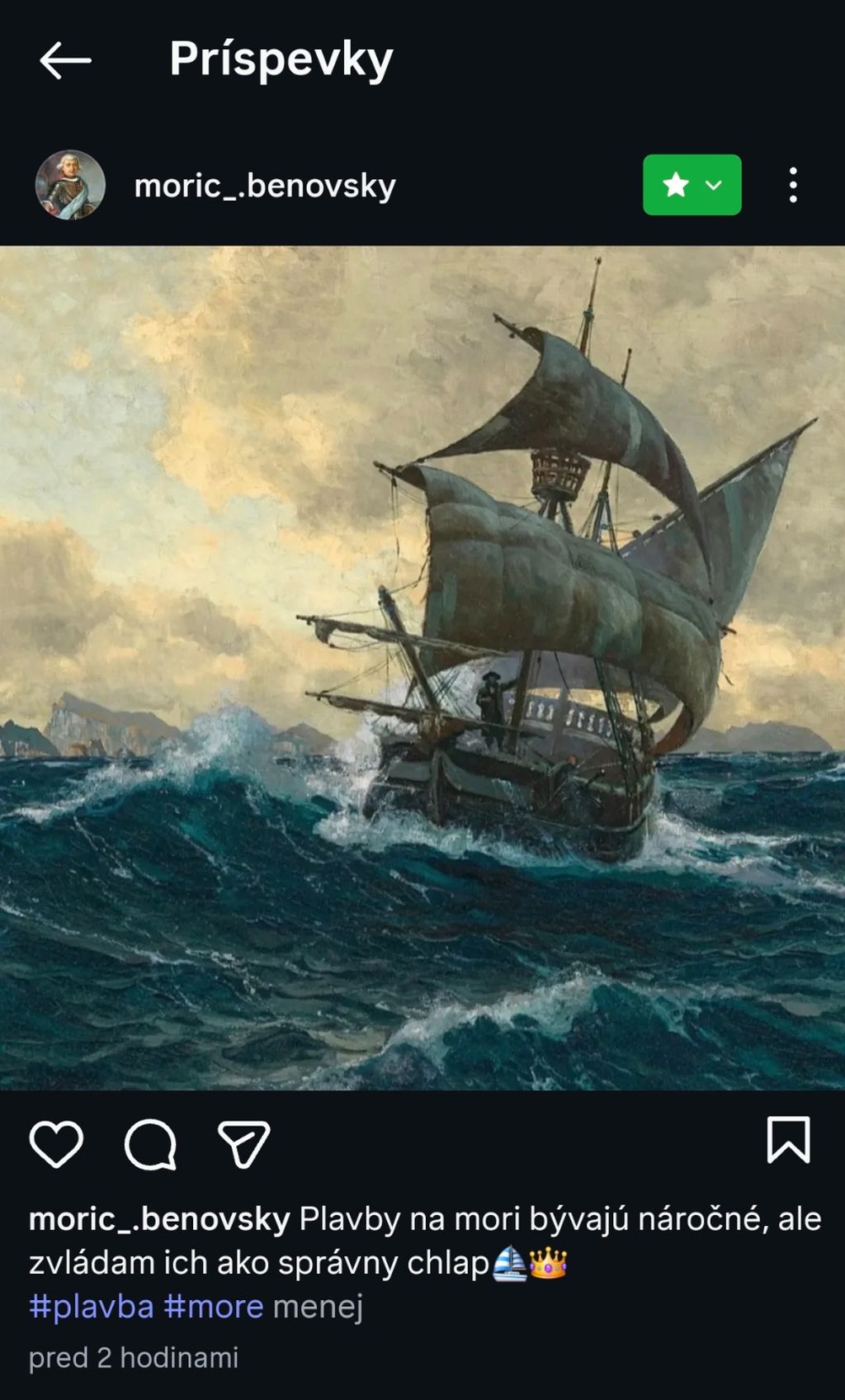Open the moric_.benovsky username in post header

click(265, 186)
